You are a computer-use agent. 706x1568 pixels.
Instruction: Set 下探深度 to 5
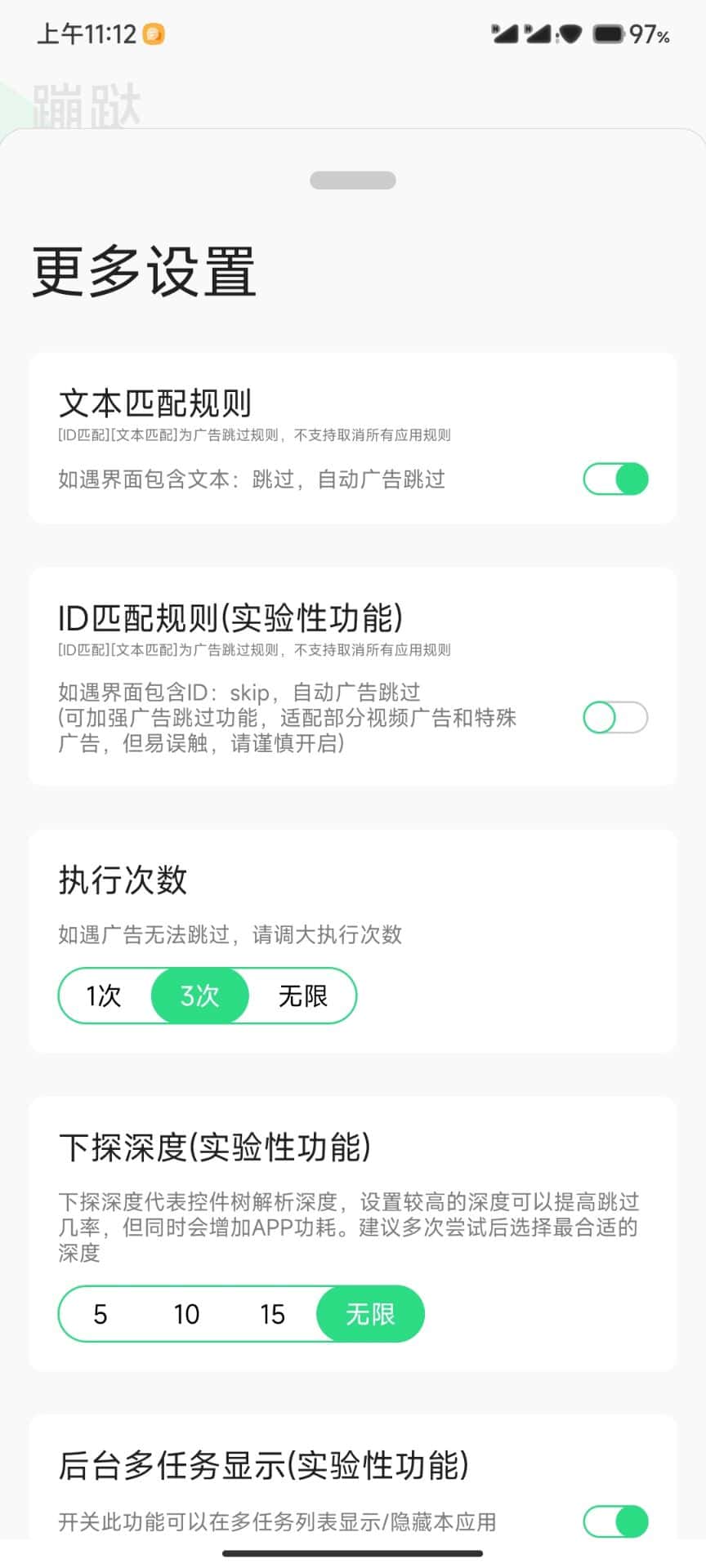[x=101, y=1314]
